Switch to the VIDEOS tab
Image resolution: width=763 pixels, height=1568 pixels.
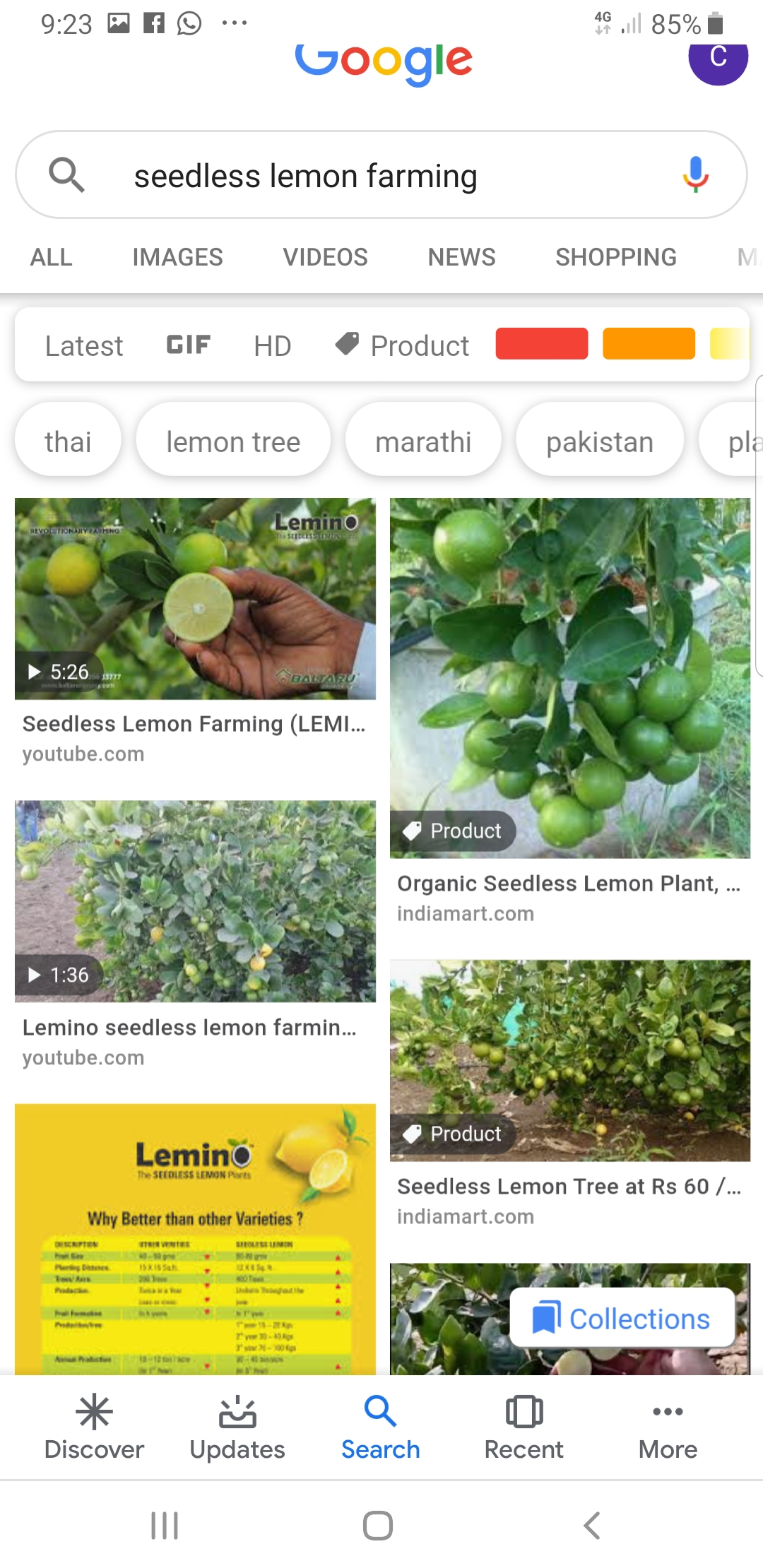325,257
